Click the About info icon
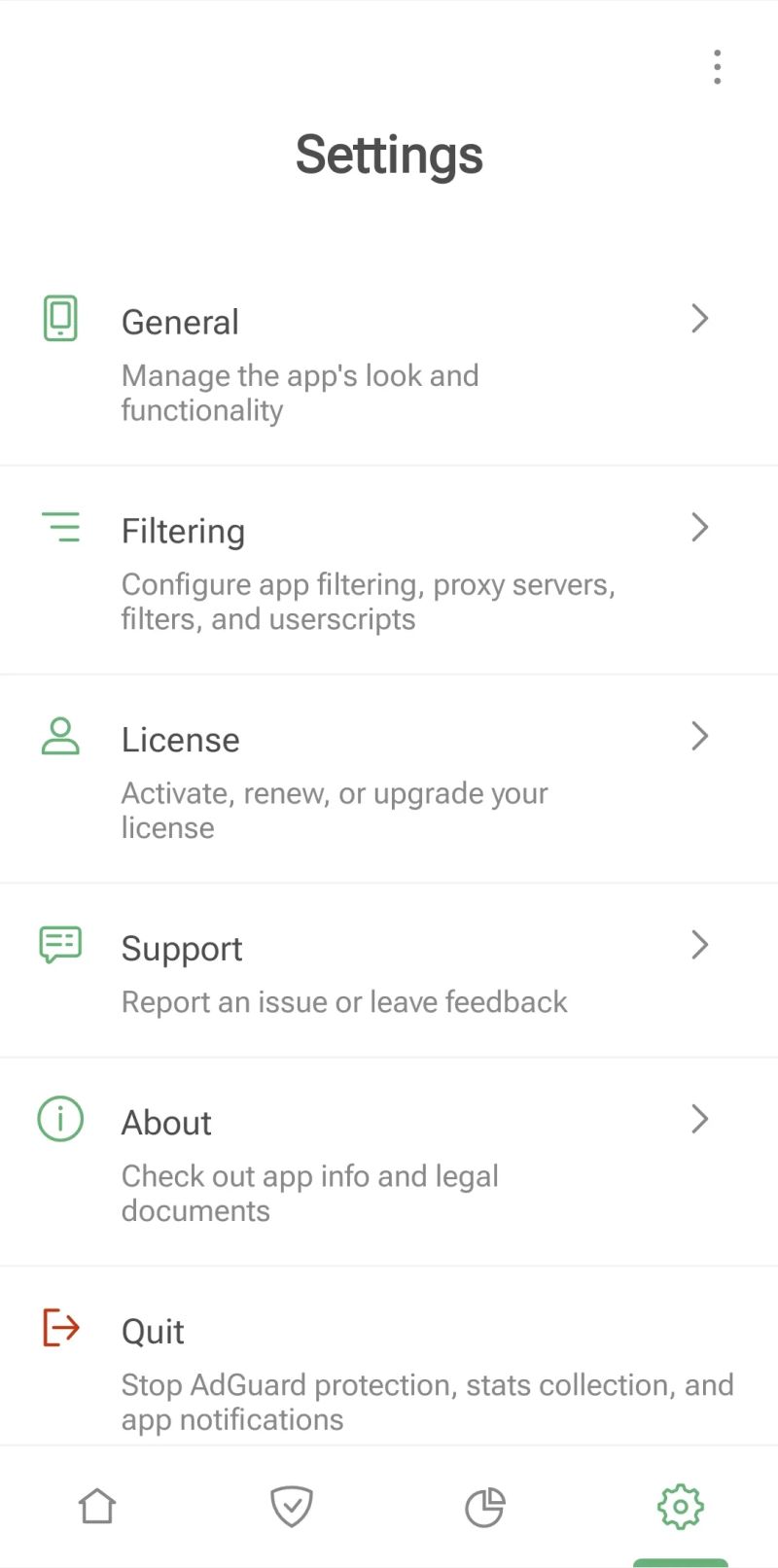 tap(58, 1118)
